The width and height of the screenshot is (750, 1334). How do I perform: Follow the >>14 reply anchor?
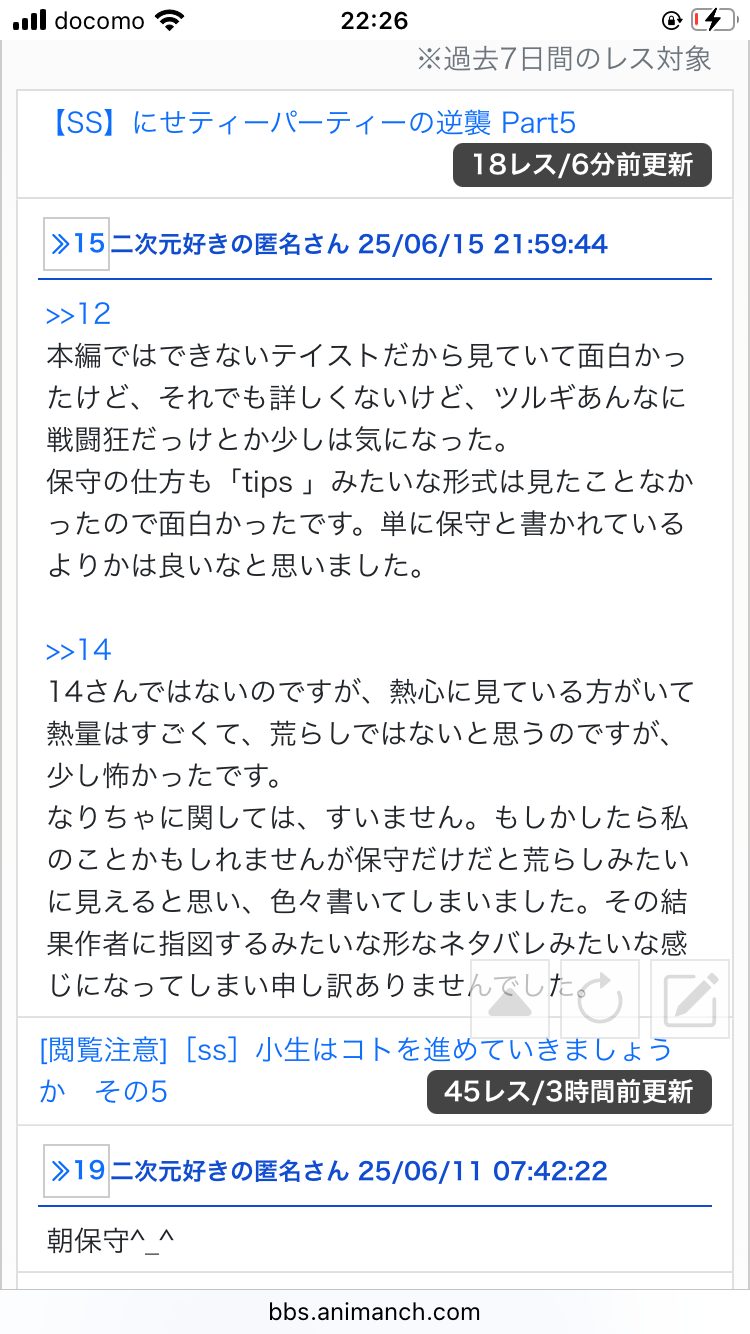point(78,650)
